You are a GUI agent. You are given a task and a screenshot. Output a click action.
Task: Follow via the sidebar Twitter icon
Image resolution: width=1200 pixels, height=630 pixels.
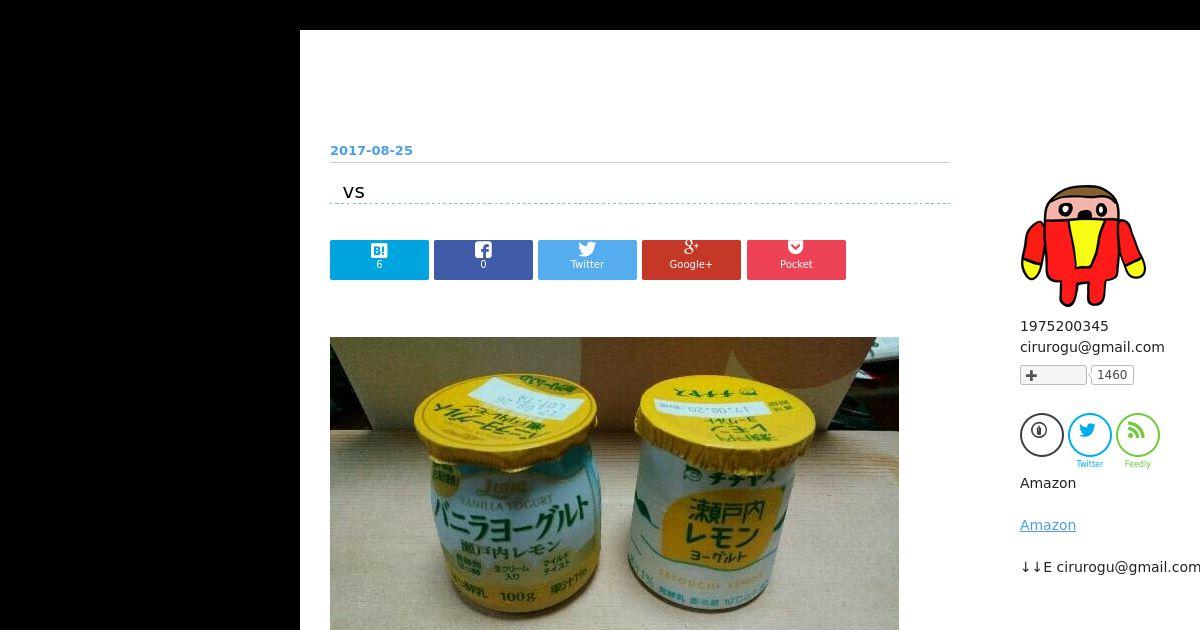(x=1089, y=435)
